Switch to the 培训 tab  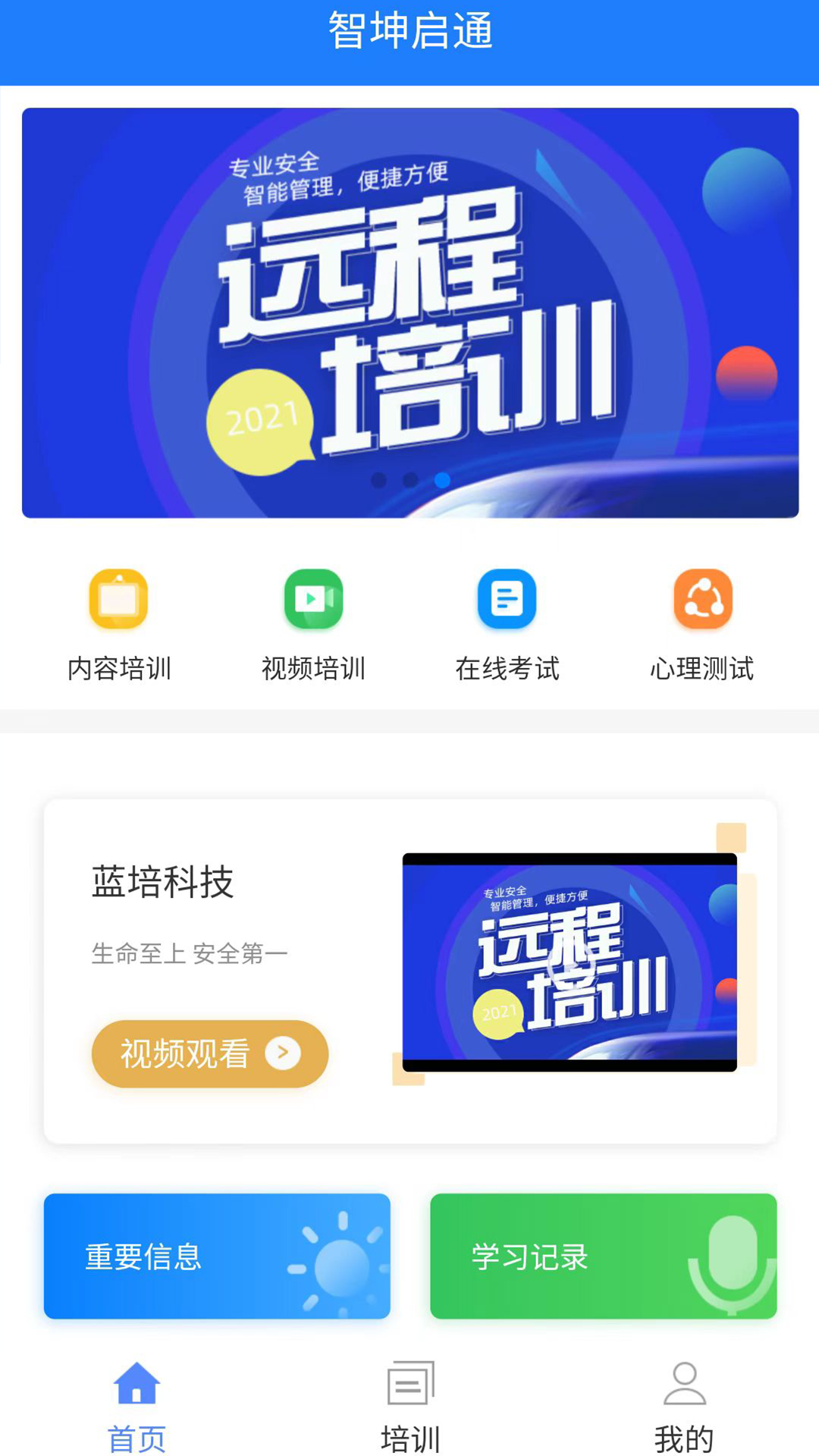pyautogui.click(x=409, y=1433)
